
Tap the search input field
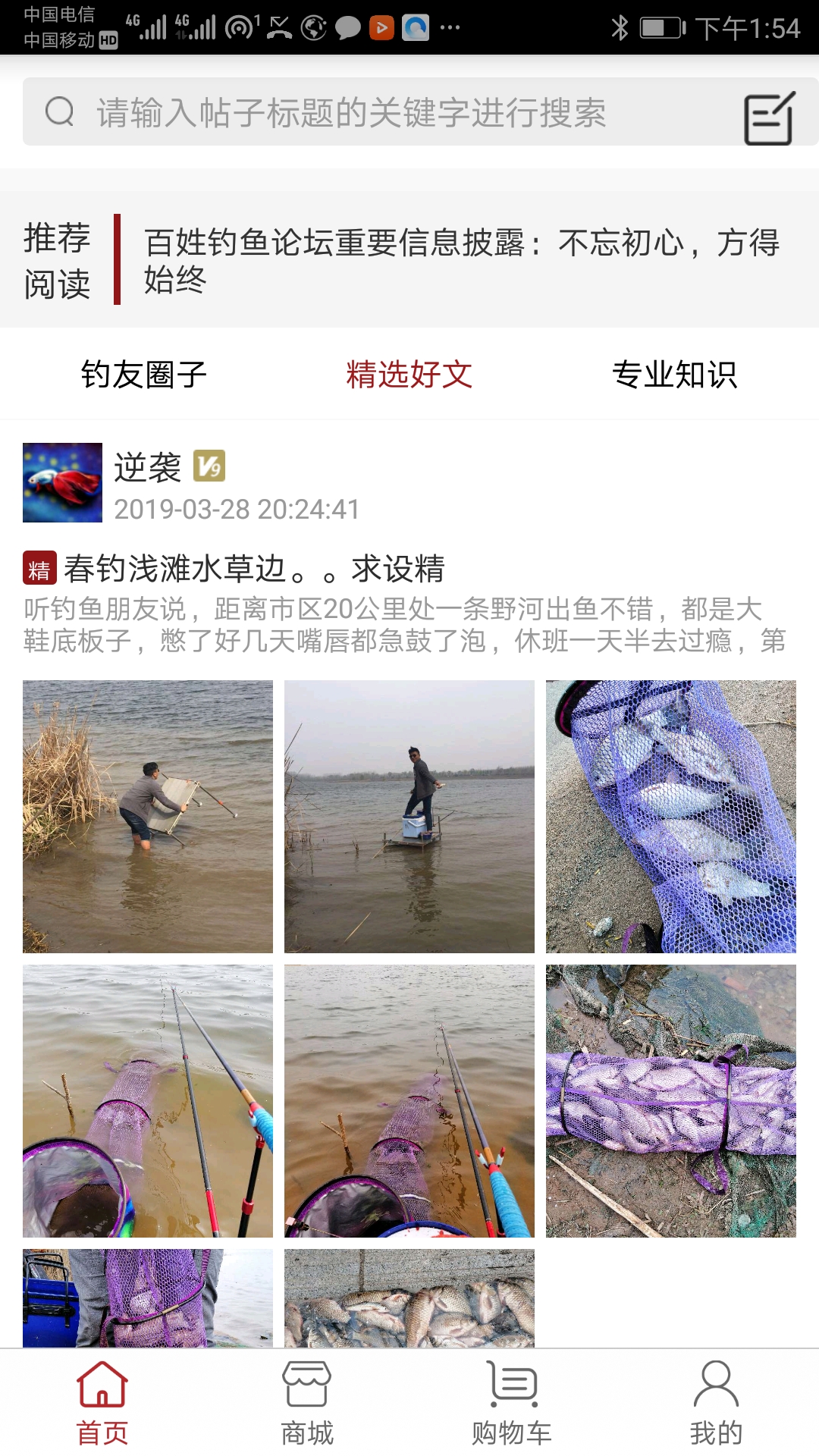click(341, 114)
